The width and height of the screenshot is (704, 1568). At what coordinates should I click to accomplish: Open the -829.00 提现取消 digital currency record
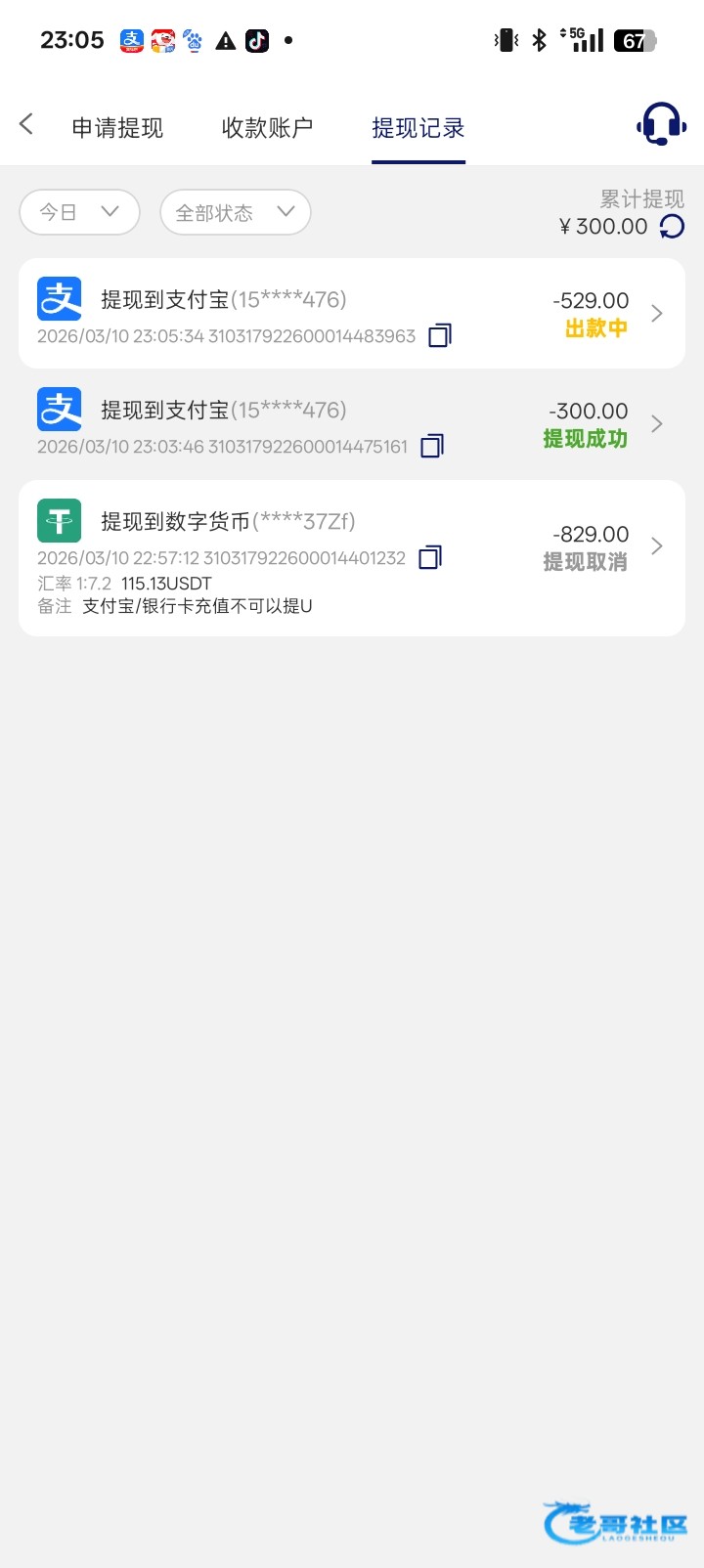(x=352, y=558)
